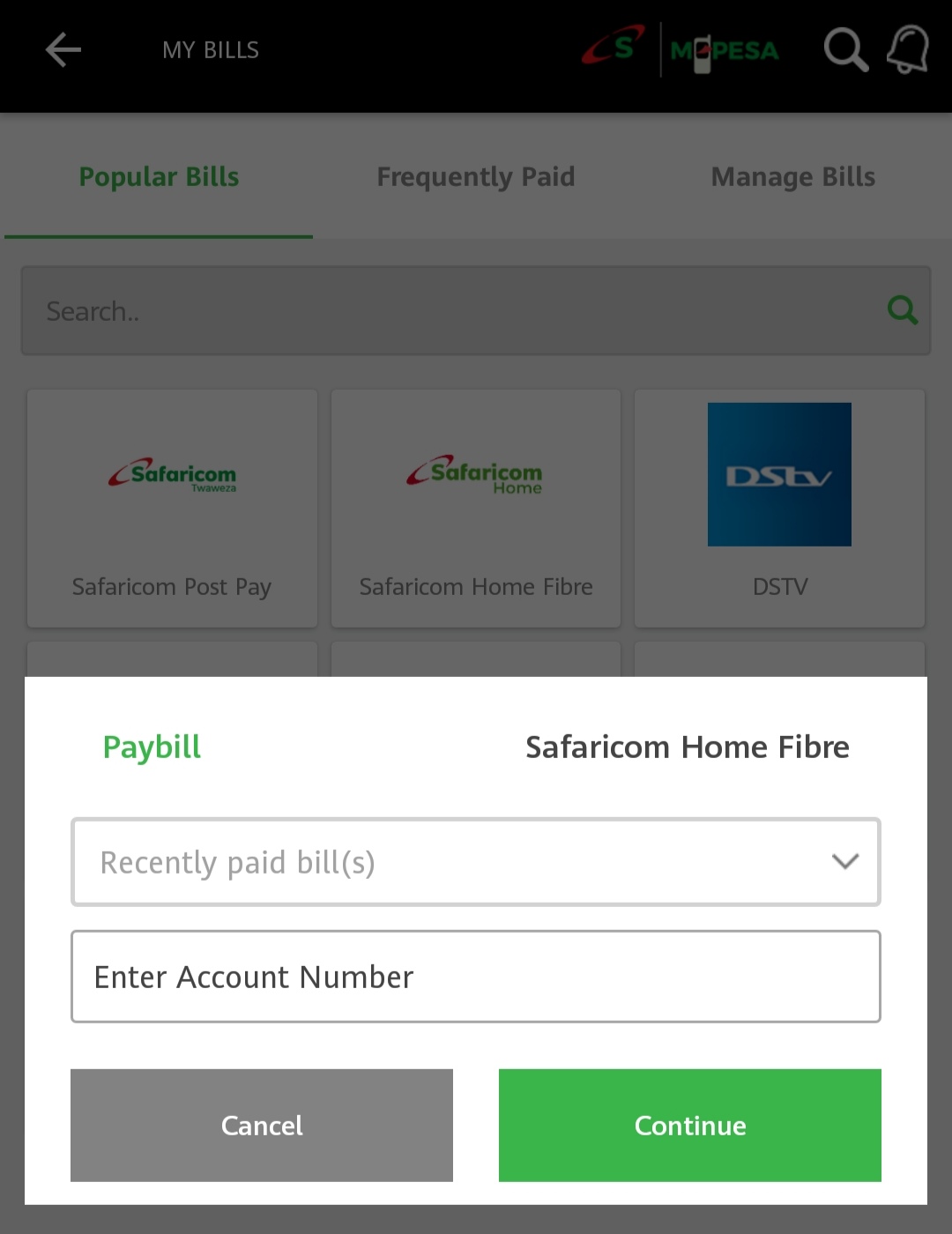Switch to the Manage Bills tab
The image size is (952, 1234).
click(792, 177)
